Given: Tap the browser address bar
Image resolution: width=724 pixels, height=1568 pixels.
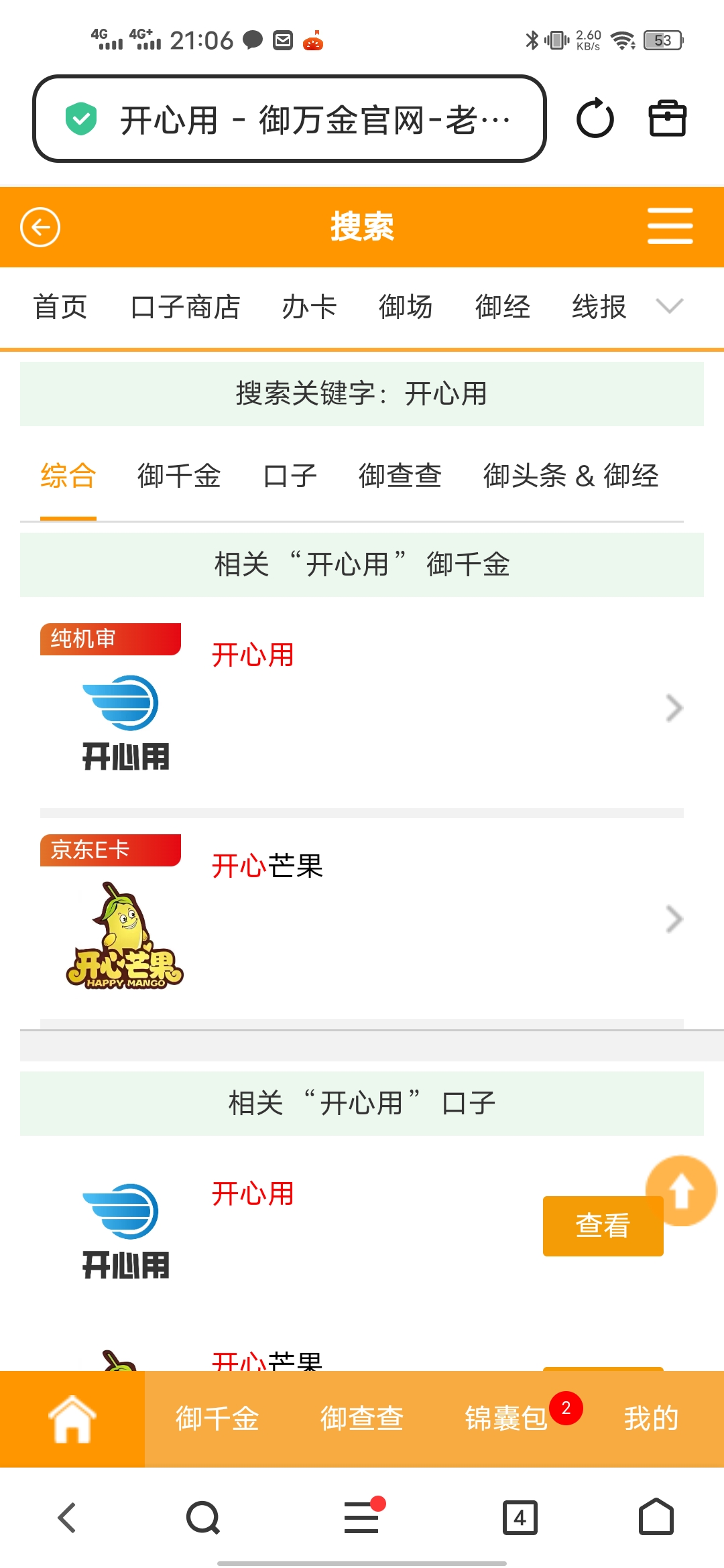Looking at the screenshot, I should point(289,119).
